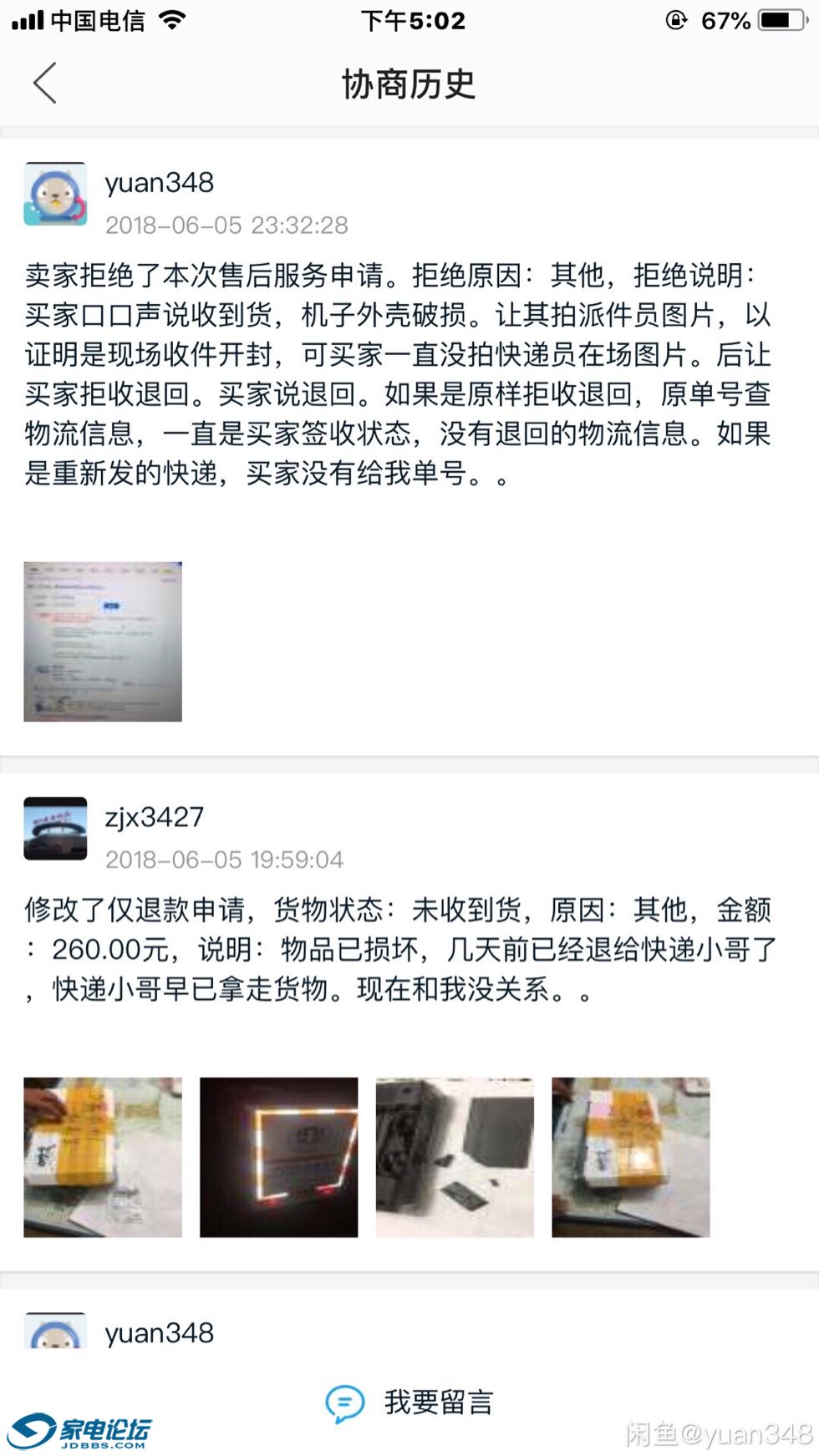Open zjx3427's second photo with the lit frame

(278, 1157)
